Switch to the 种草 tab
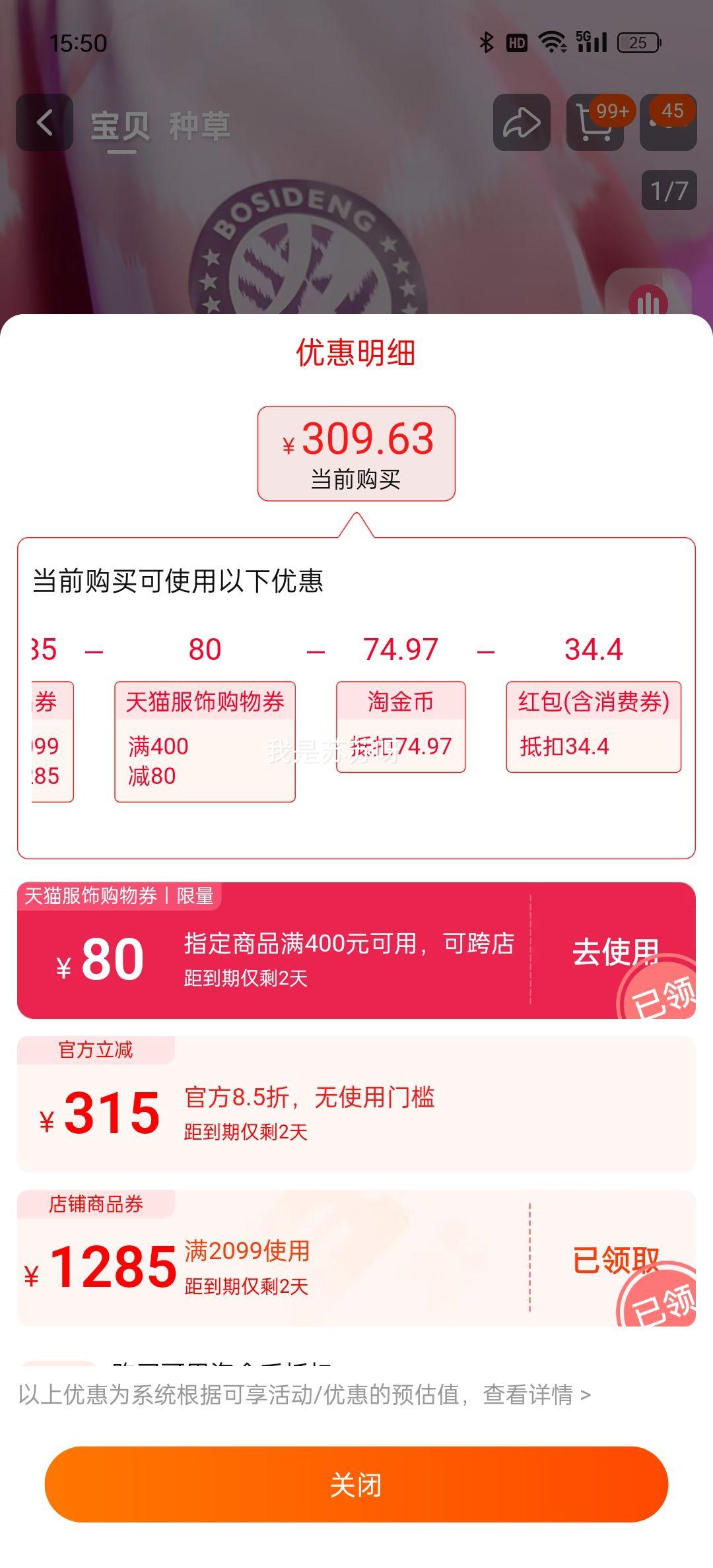Image resolution: width=713 pixels, height=1568 pixels. click(x=199, y=125)
